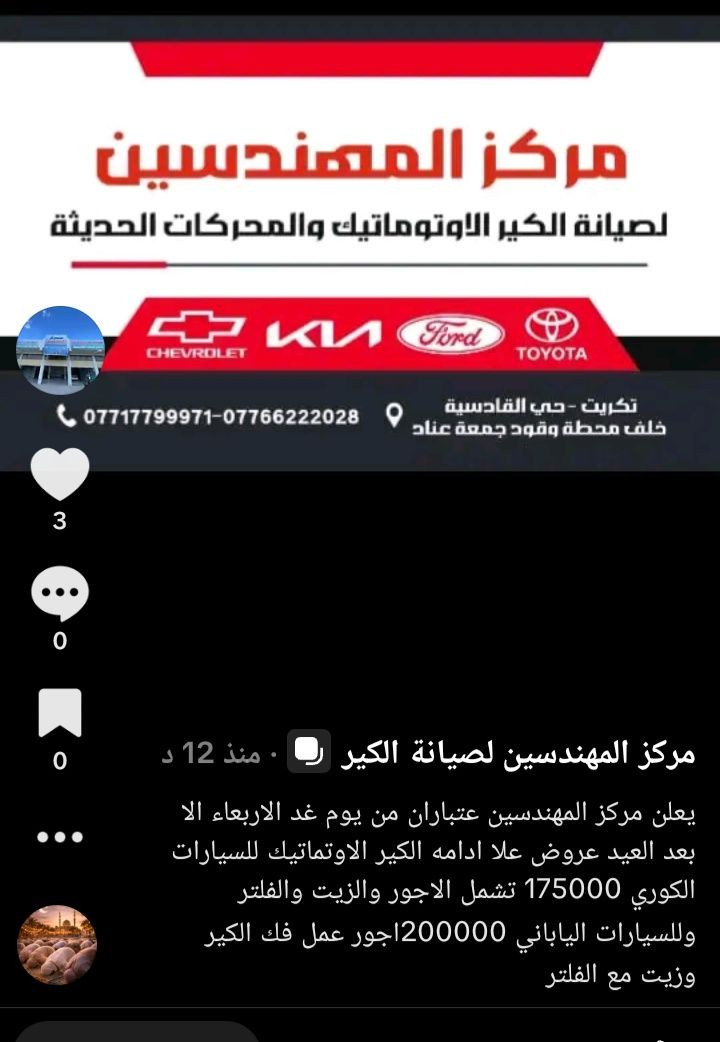Open the three-dot more options menu
720x1042 pixels.
(60, 836)
